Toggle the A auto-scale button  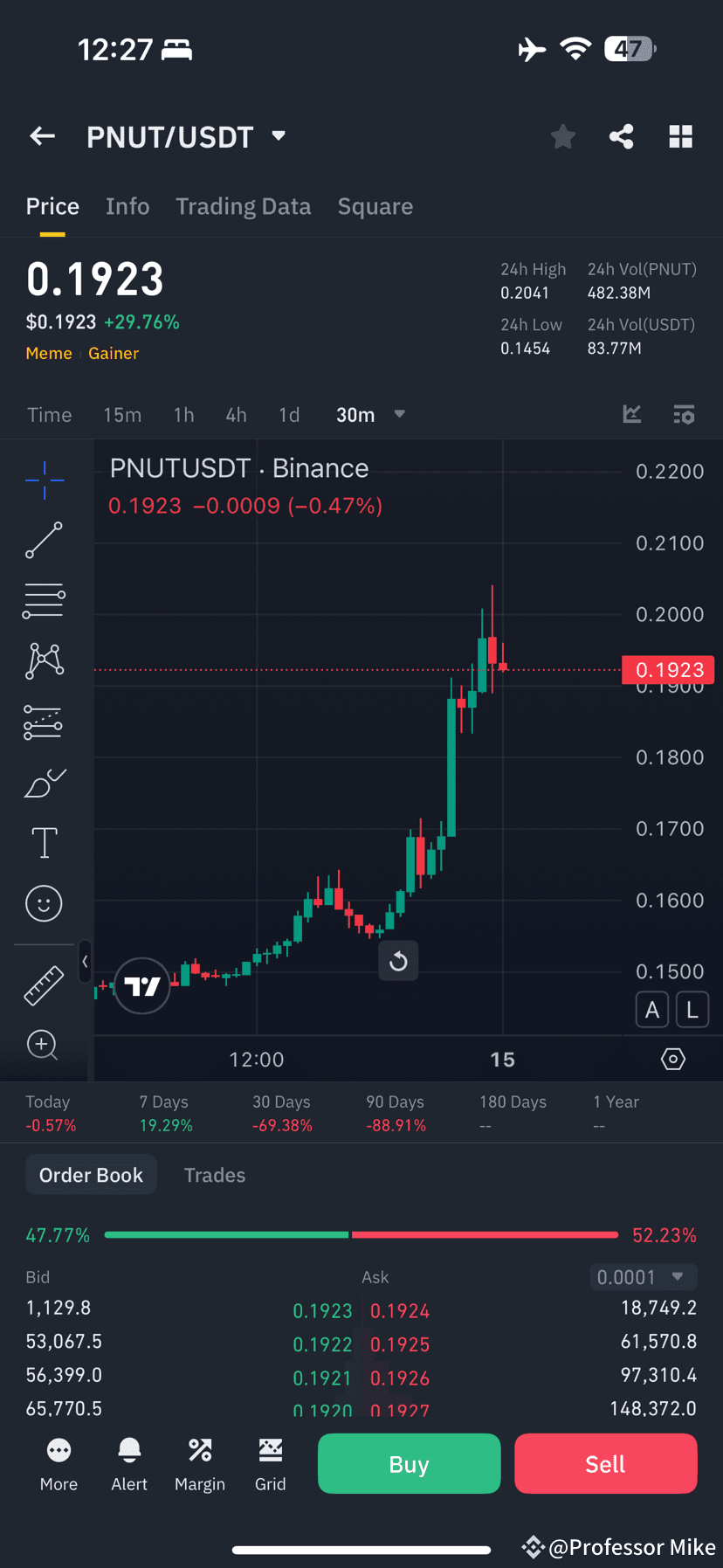[651, 1009]
